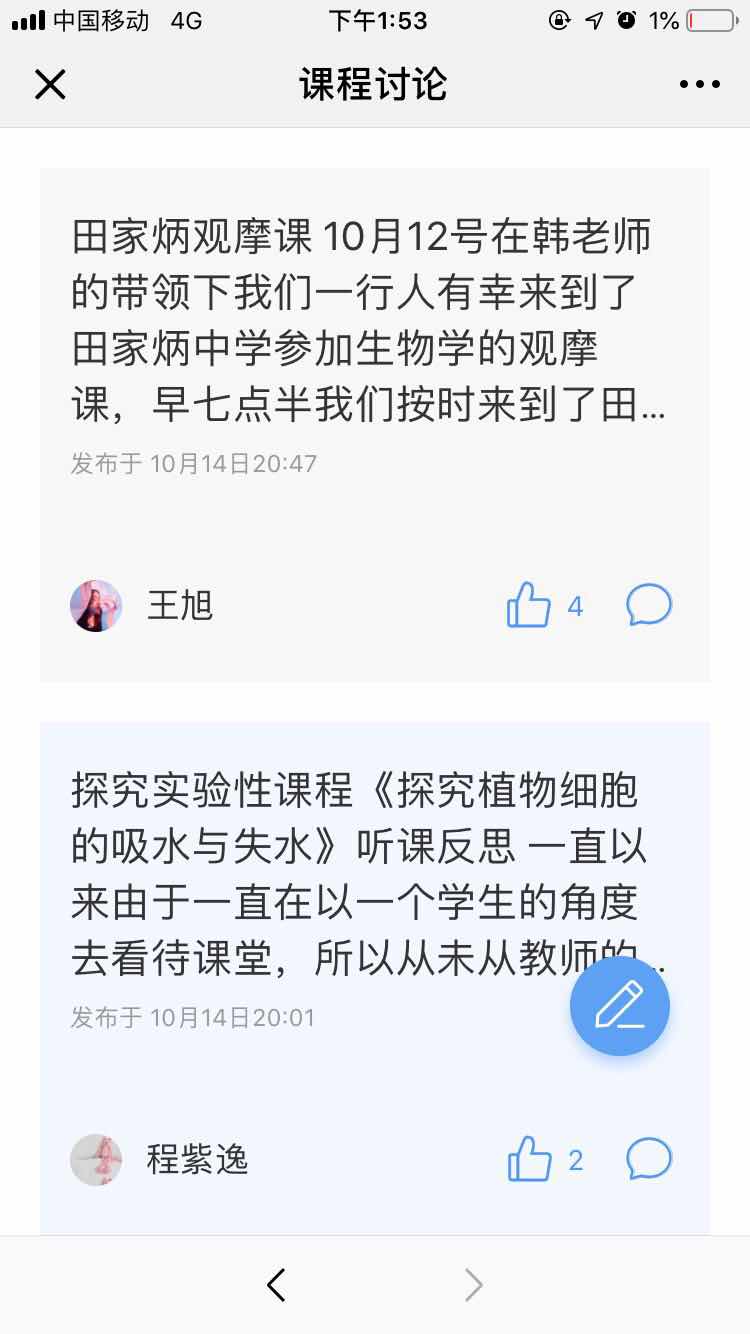Compose a new discussion post
Screen dimensions: 750x1334
tap(620, 1005)
